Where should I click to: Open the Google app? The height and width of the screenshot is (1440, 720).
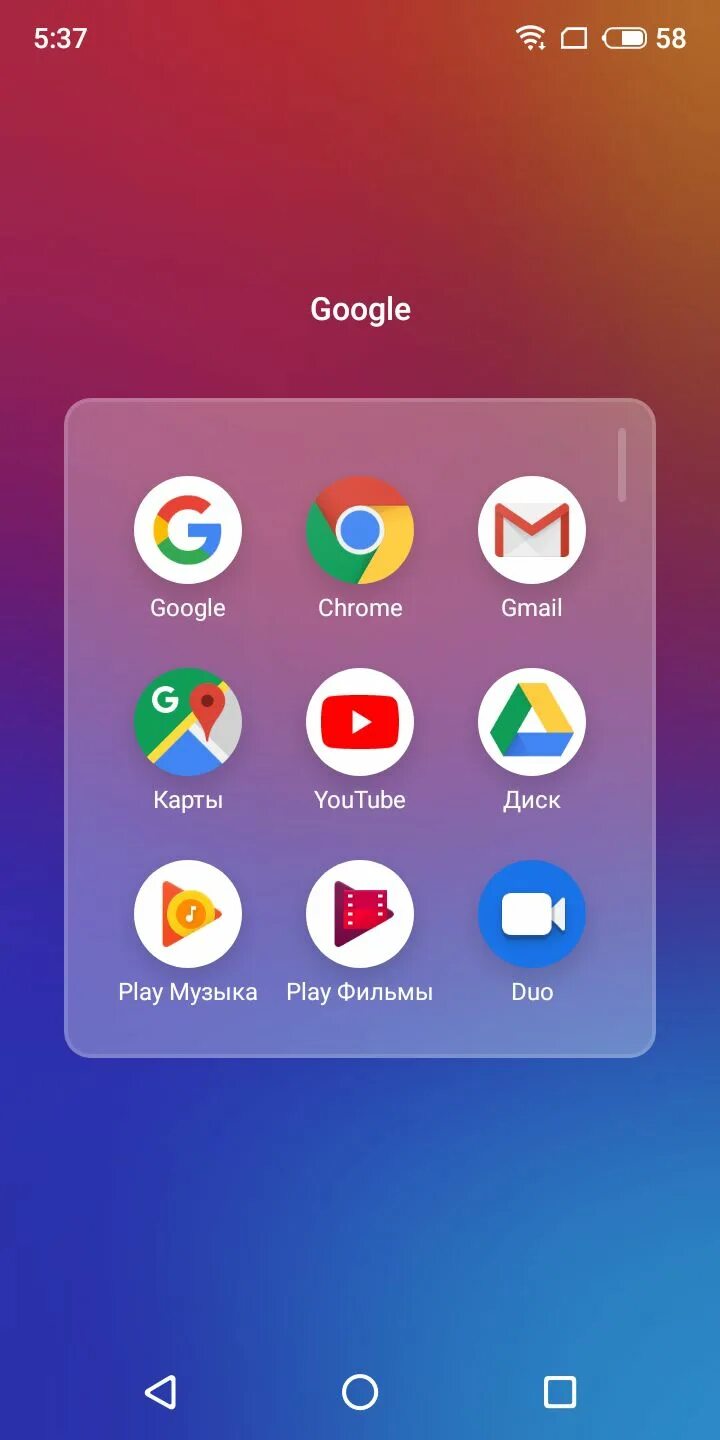(x=187, y=530)
